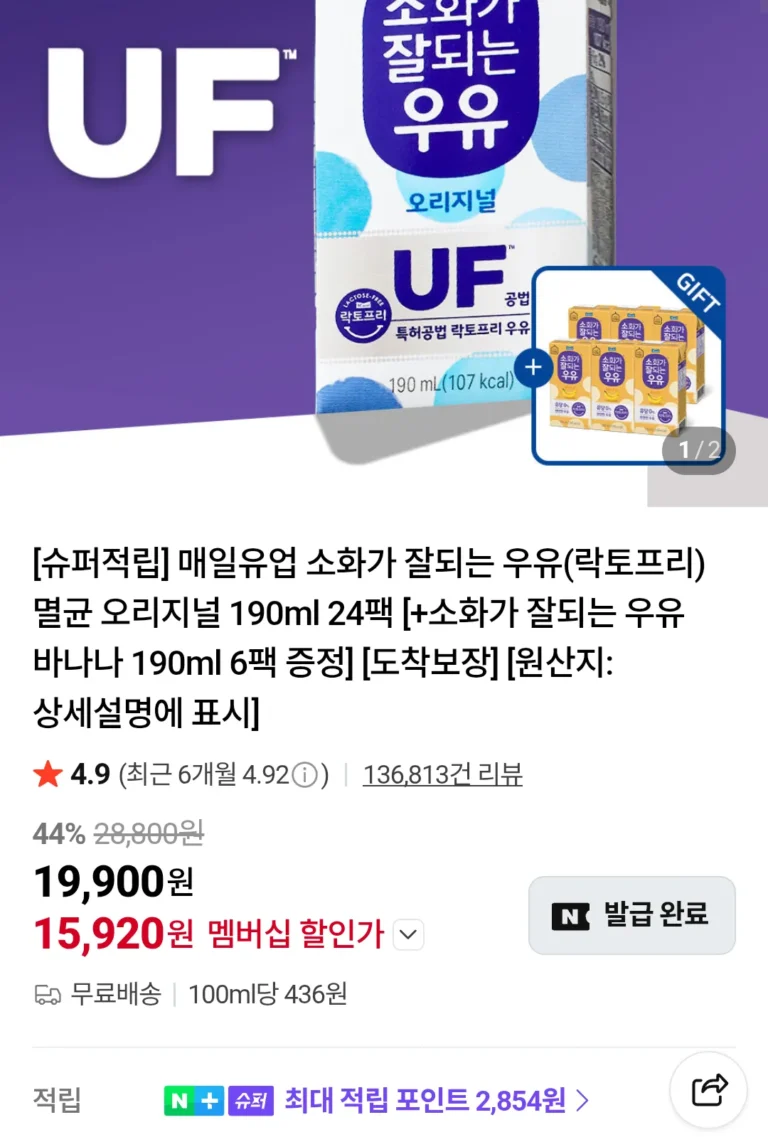Tap the rating info icon next to 4.92
This screenshot has width=768, height=1137.
[x=305, y=776]
